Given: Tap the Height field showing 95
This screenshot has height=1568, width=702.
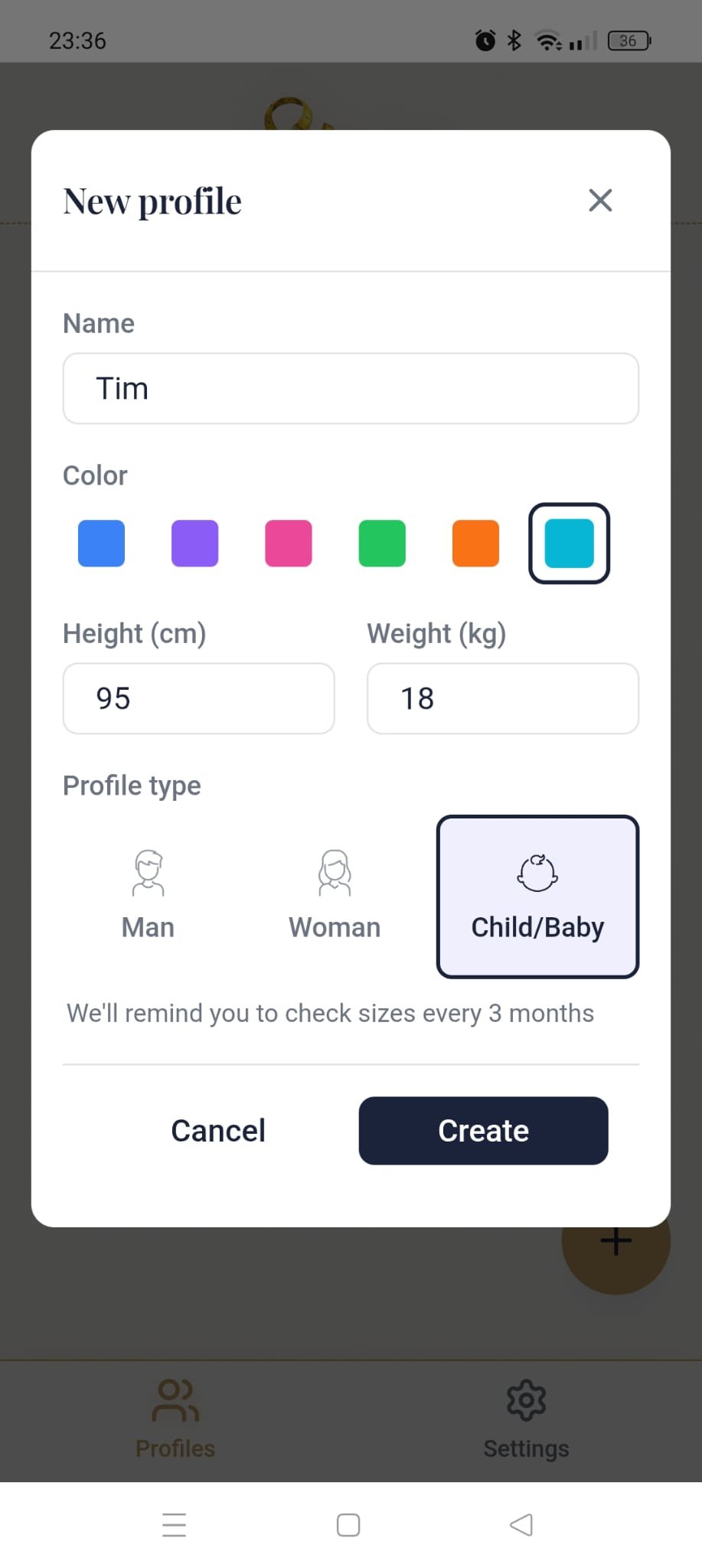Looking at the screenshot, I should [198, 698].
